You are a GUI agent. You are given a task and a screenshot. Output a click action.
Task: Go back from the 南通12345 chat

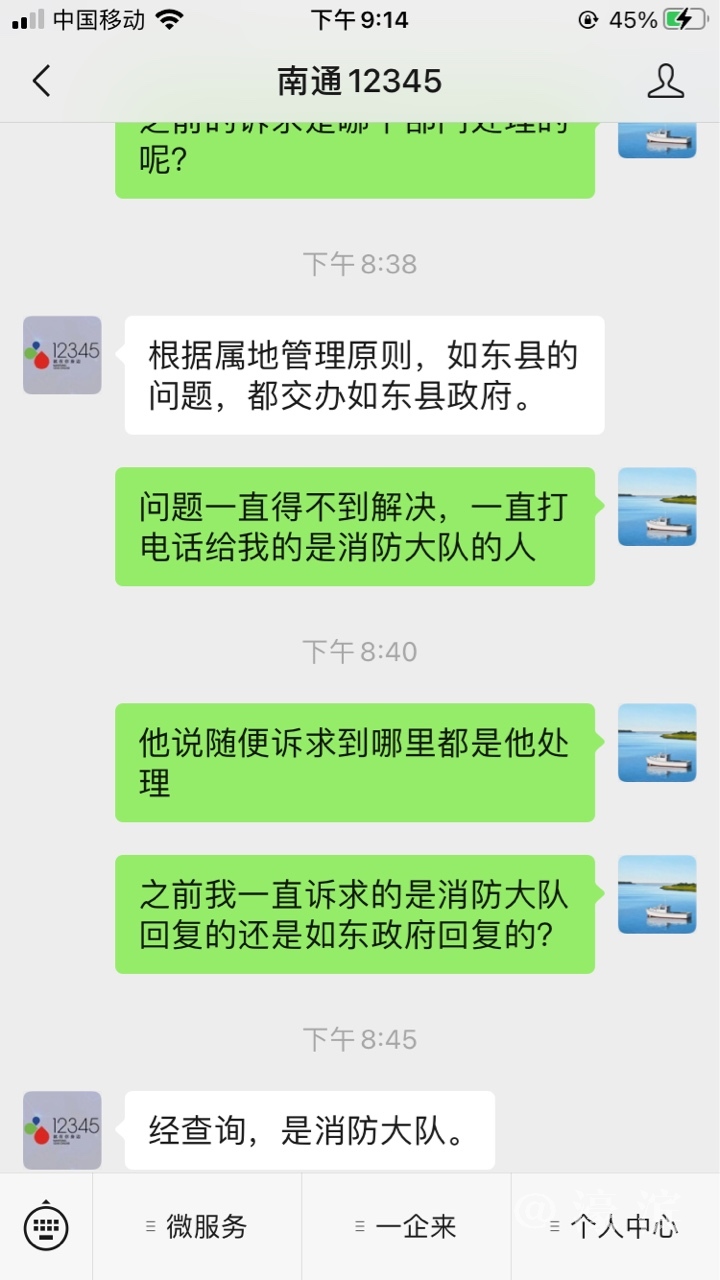41,81
